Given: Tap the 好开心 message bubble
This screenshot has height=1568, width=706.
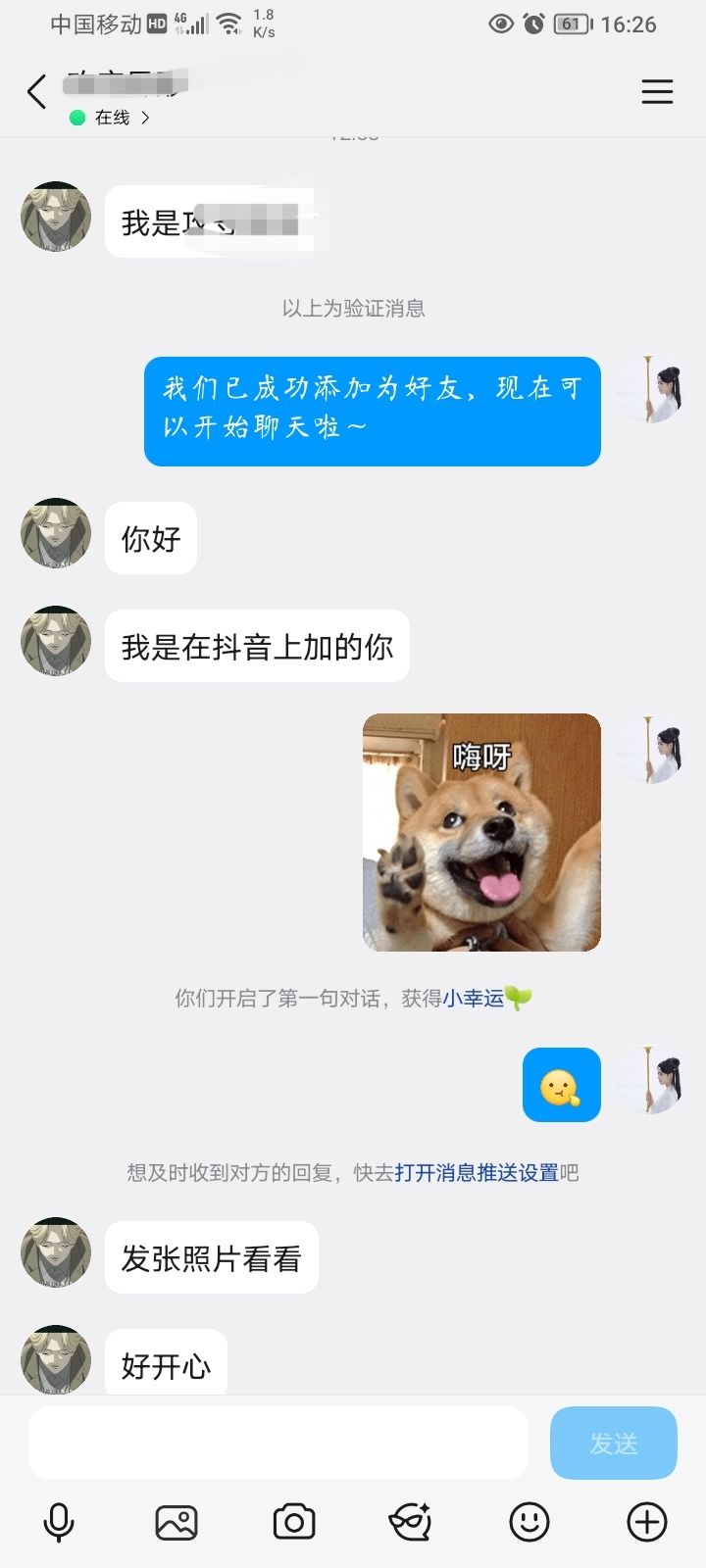Looking at the screenshot, I should 165,1361.
